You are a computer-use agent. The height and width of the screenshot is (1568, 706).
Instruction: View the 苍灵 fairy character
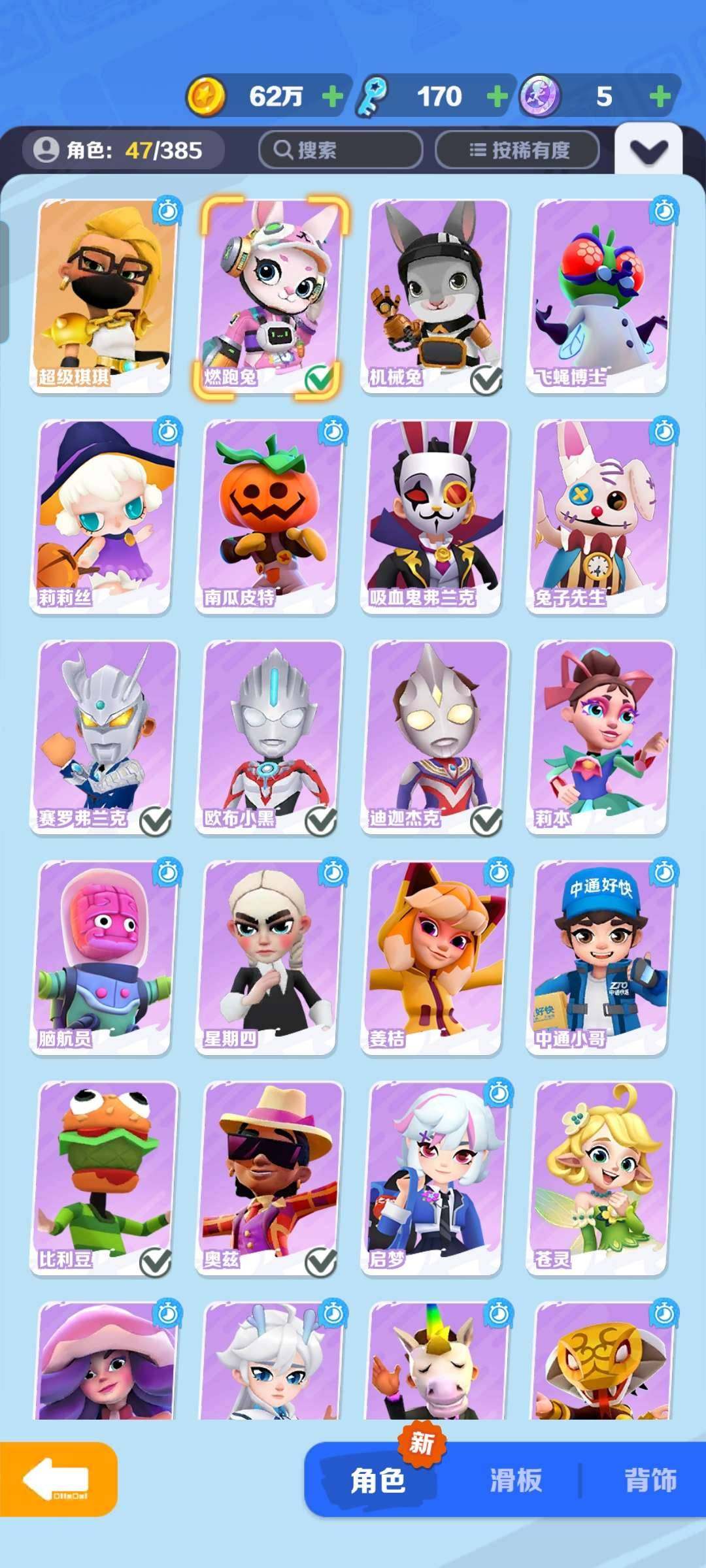(600, 1177)
